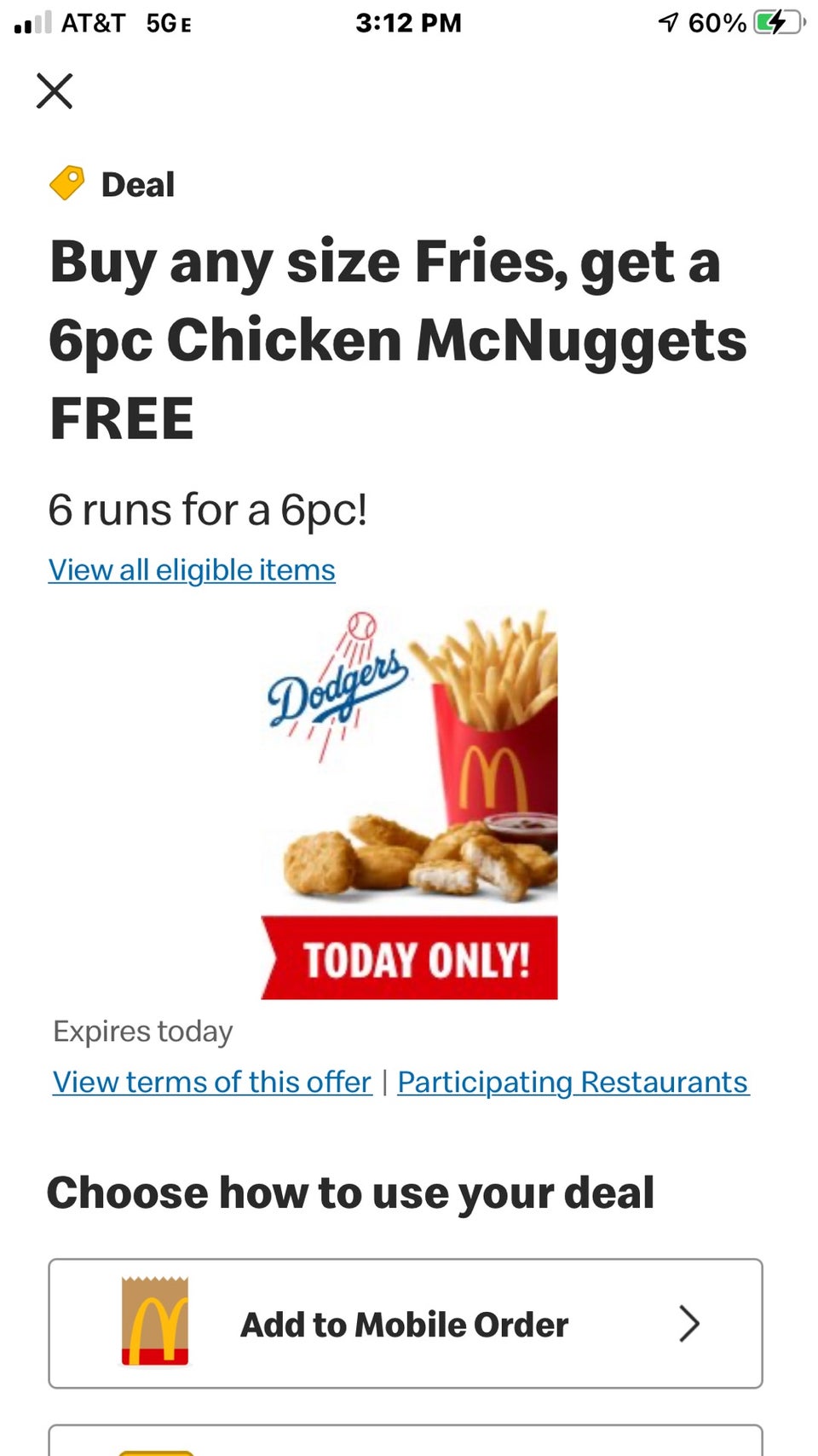Tap the clock showing 3:12 PM
Screen dimensions: 818x1456
409,22
